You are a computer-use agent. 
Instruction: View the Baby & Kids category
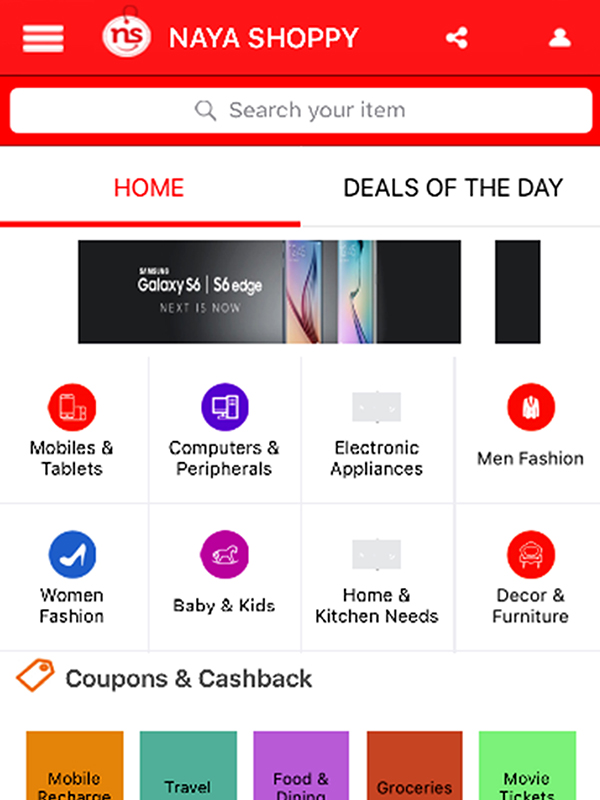pos(224,578)
